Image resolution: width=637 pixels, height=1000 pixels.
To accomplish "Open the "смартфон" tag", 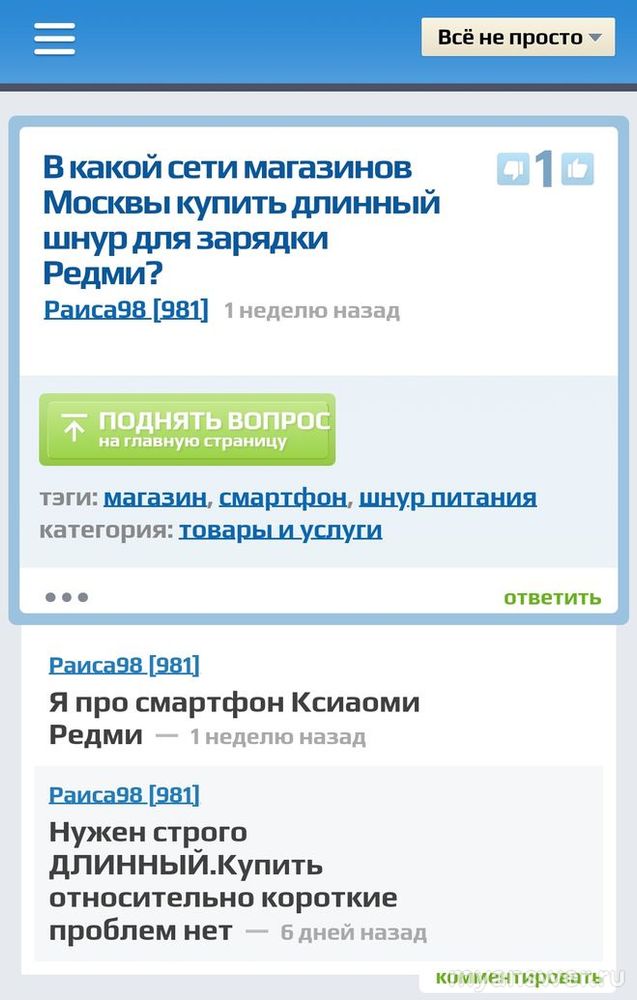I will (282, 498).
